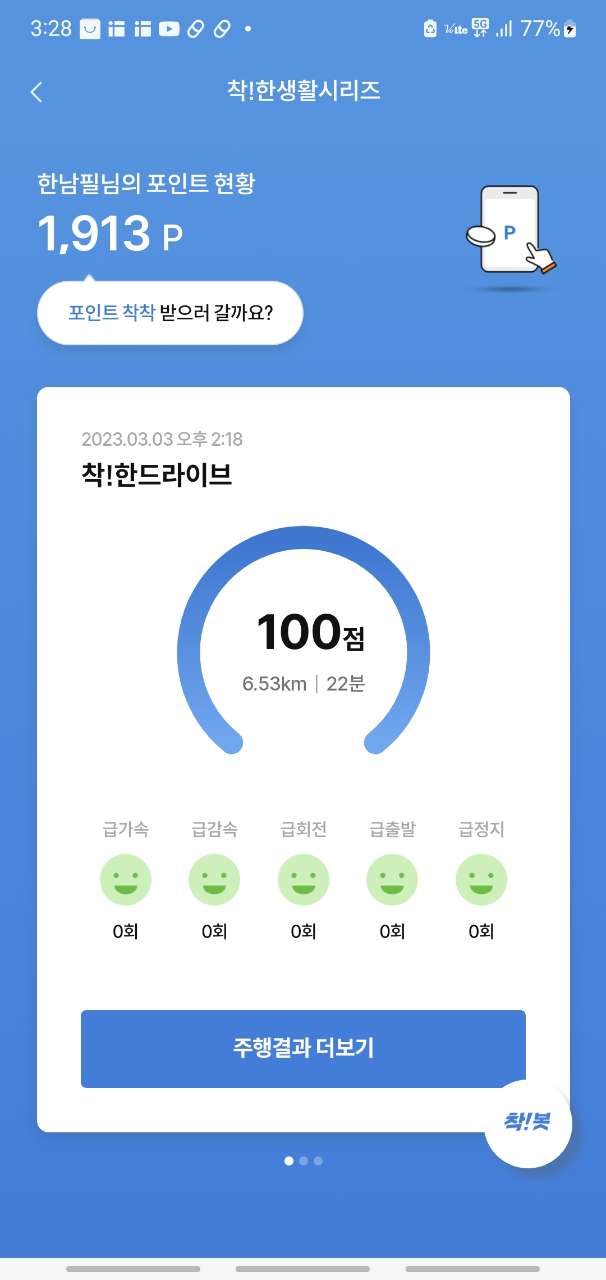Tap the 1,913 P points balance
The height and width of the screenshot is (1280, 606).
click(x=111, y=234)
